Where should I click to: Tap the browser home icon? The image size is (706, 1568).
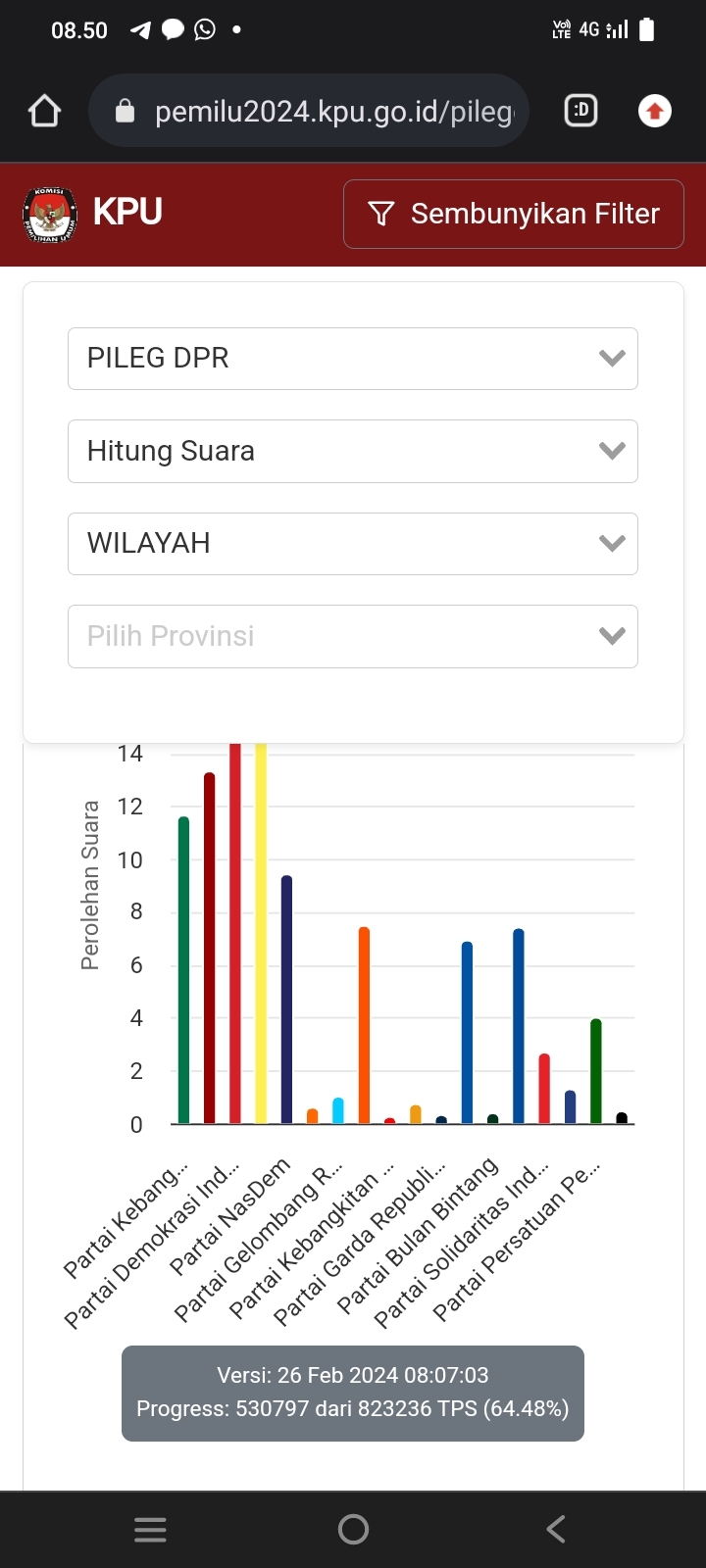(43, 111)
